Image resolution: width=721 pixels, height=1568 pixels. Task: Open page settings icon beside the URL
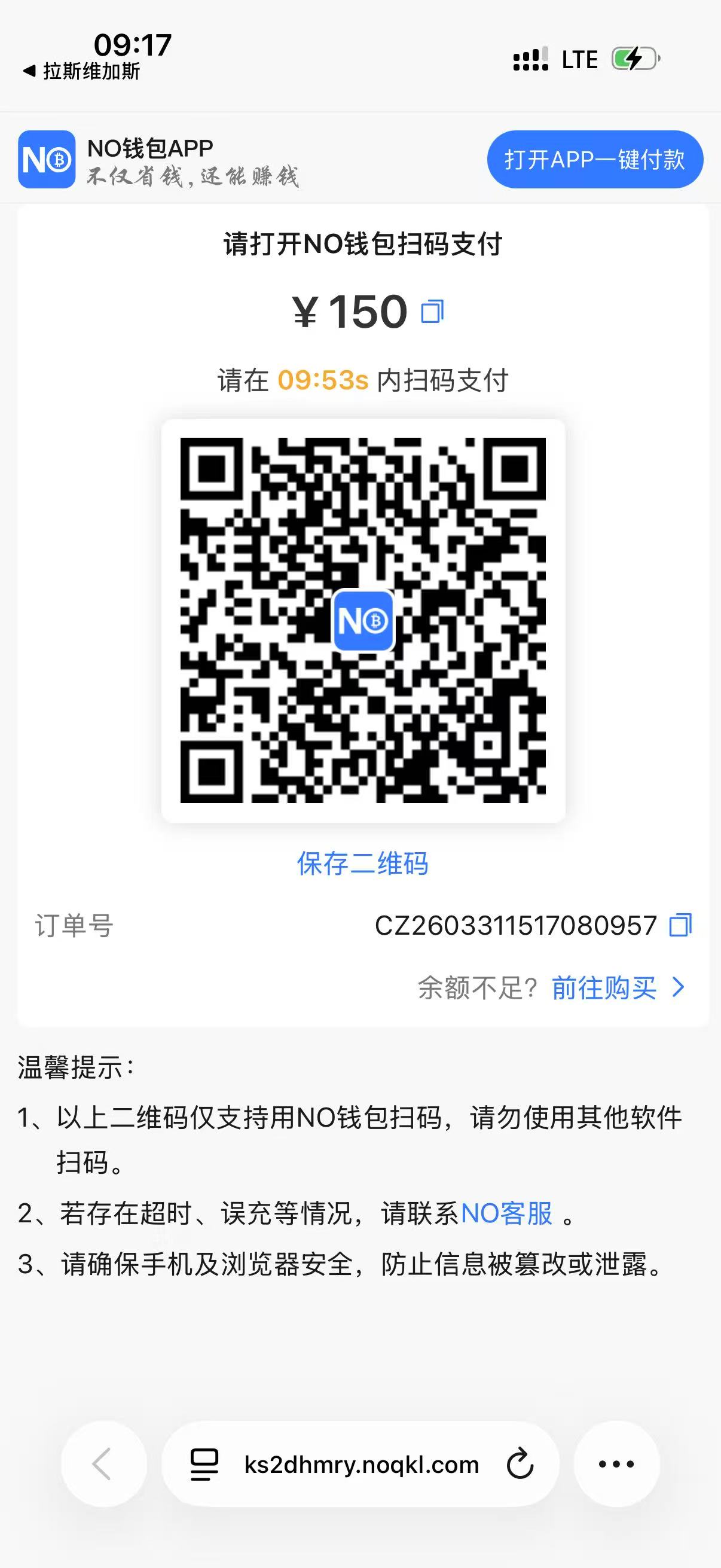coord(204,1464)
